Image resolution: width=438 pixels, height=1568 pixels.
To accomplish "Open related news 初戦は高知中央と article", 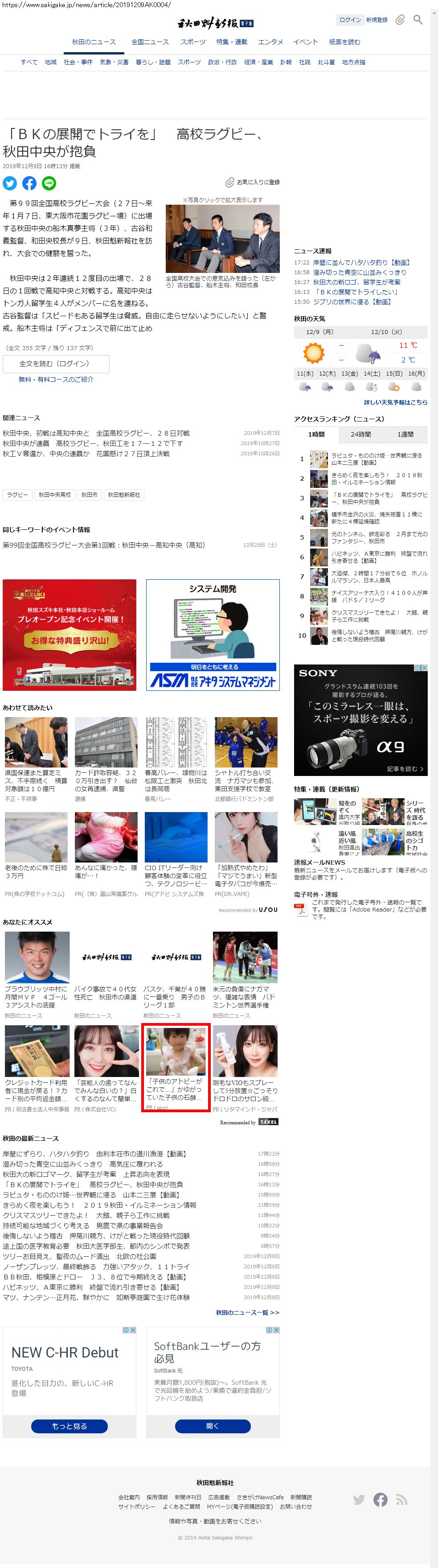I will (96, 433).
